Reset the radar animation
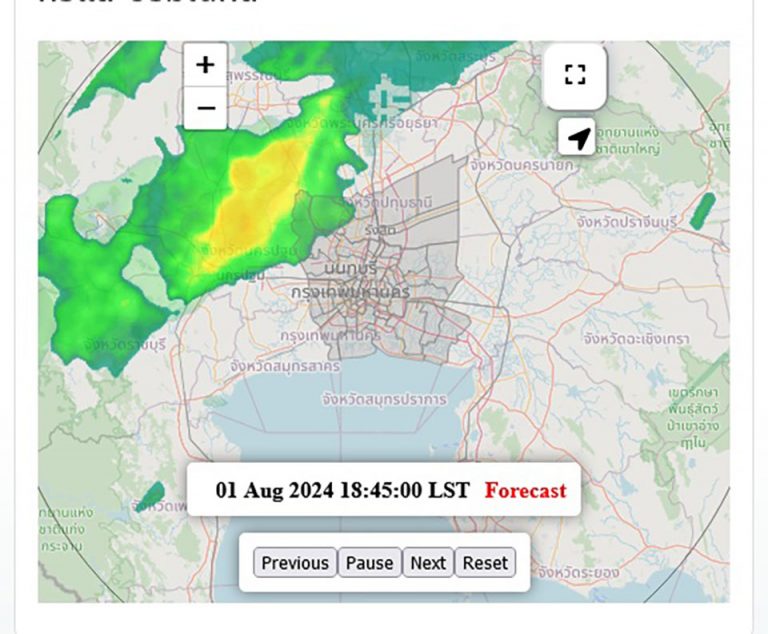The image size is (768, 634). [485, 563]
